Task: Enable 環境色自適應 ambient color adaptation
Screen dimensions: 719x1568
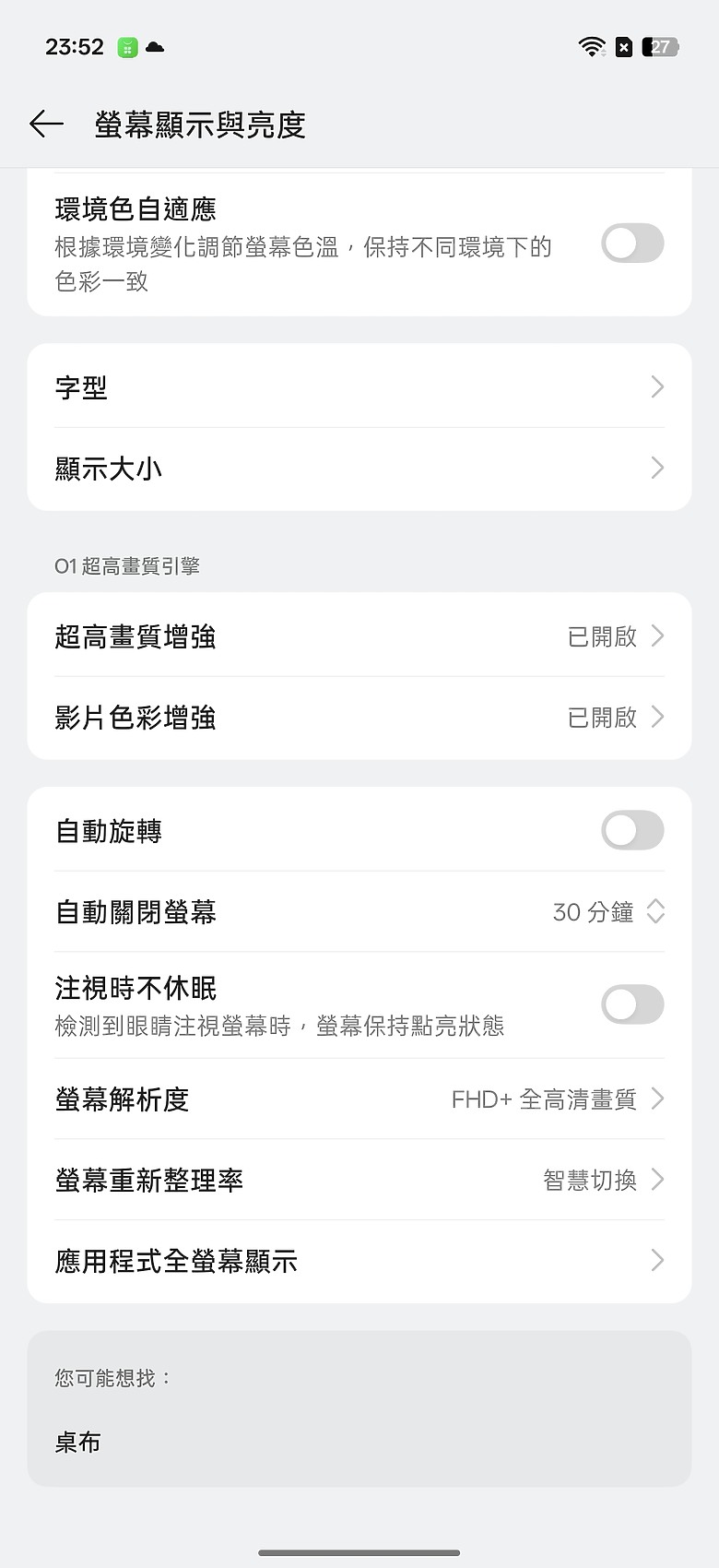Action: pos(632,244)
